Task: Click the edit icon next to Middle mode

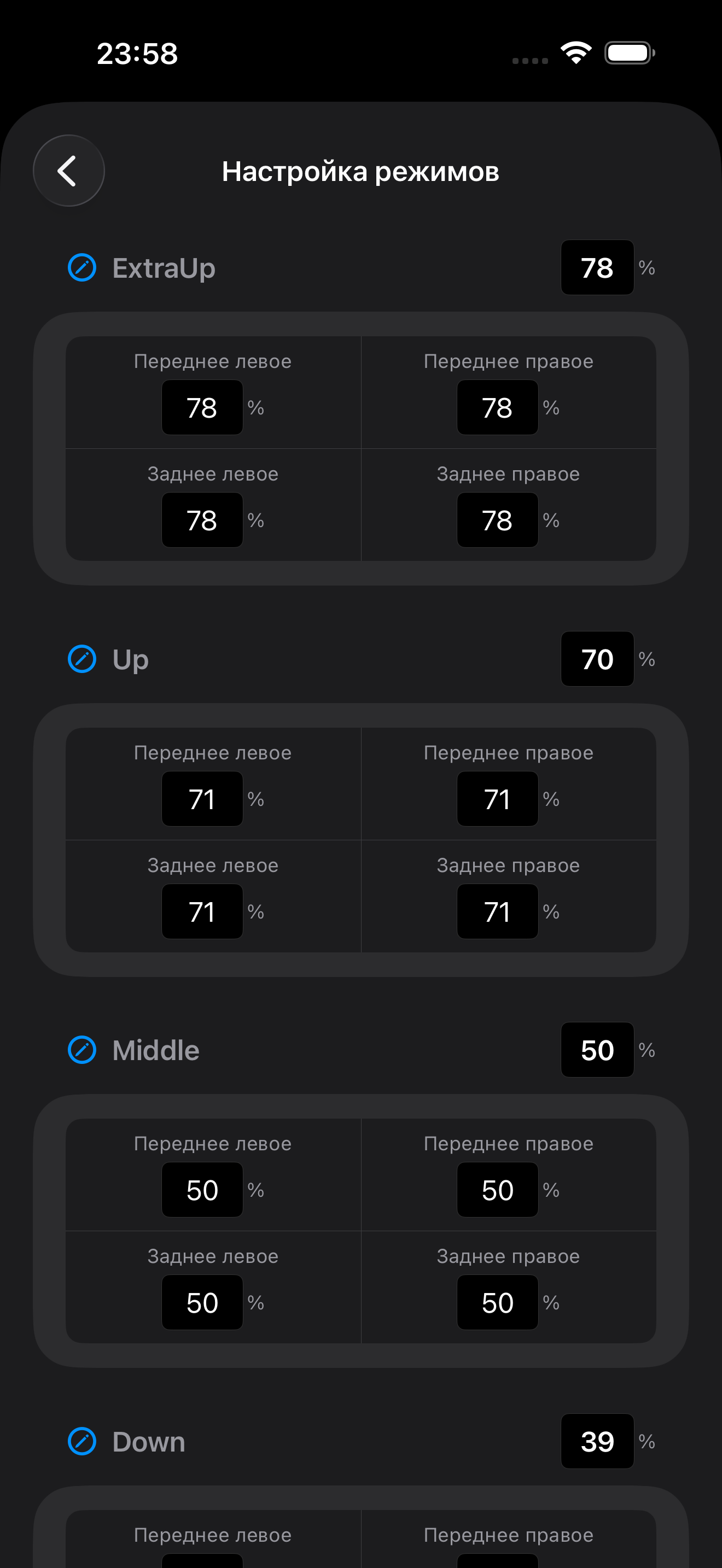Action: pyautogui.click(x=81, y=1050)
